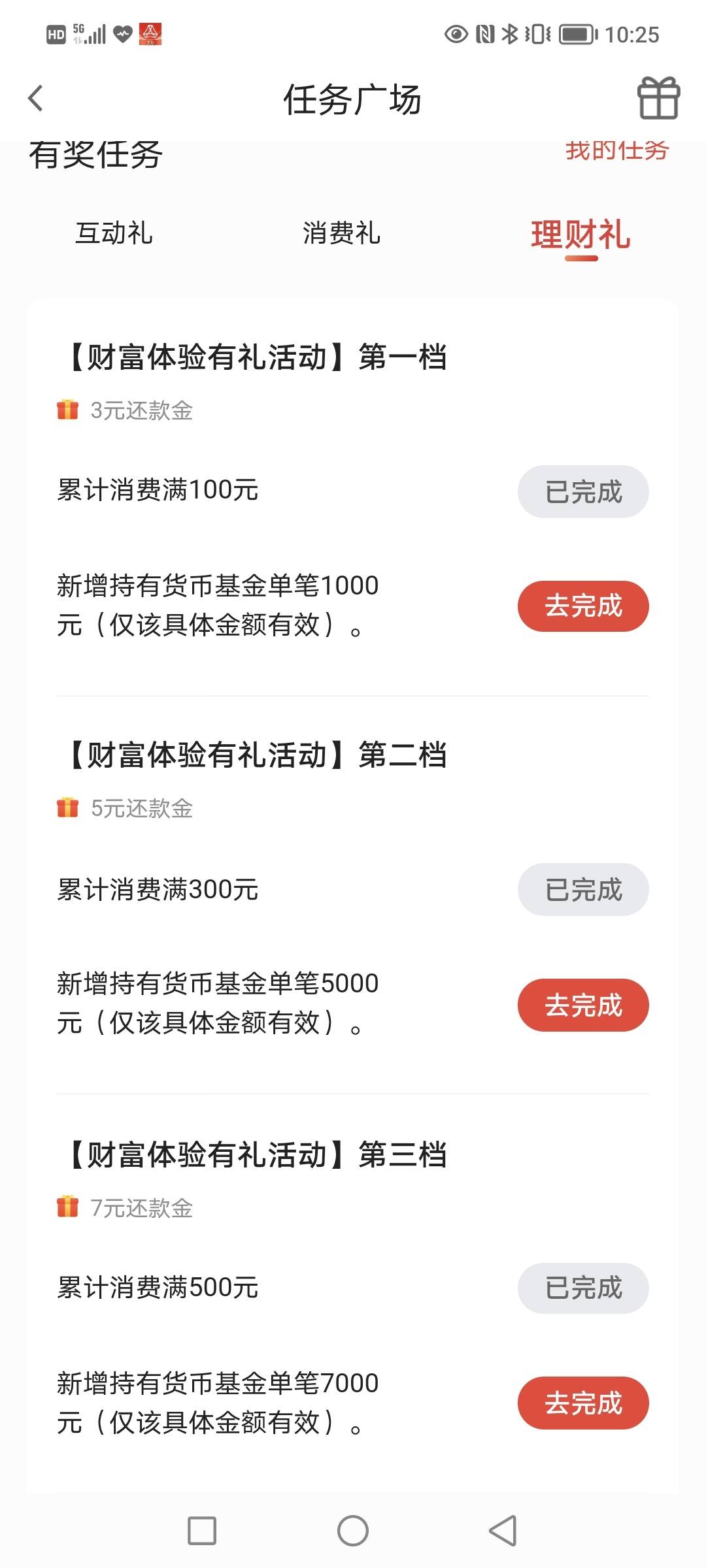Tap 已完成 beside 累计消费满300元

(583, 889)
